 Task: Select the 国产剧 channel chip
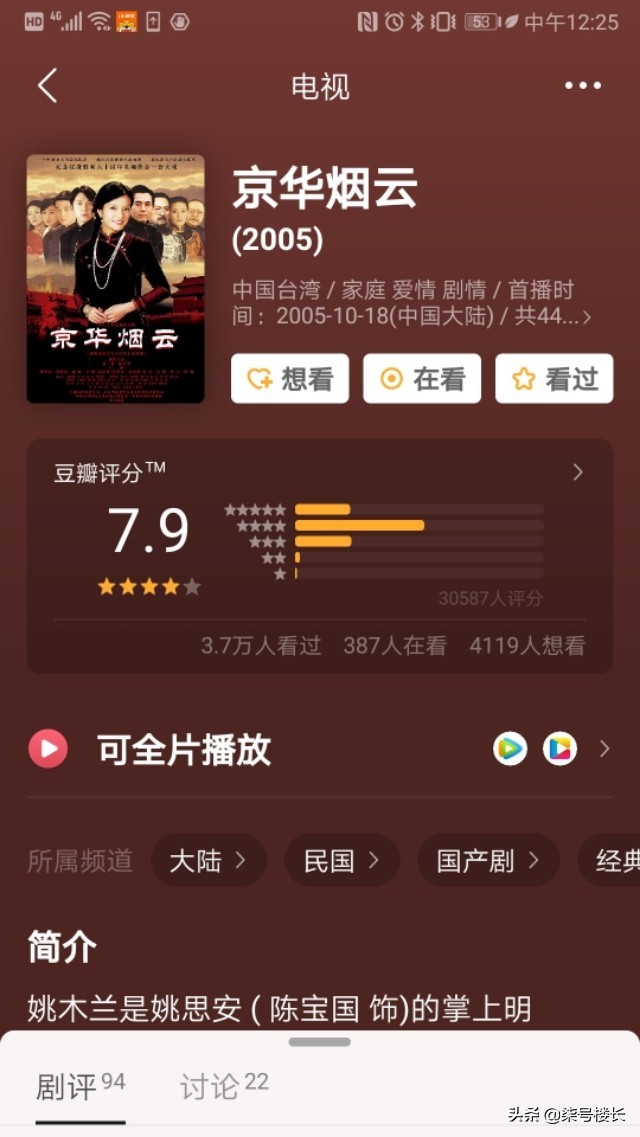pos(487,860)
